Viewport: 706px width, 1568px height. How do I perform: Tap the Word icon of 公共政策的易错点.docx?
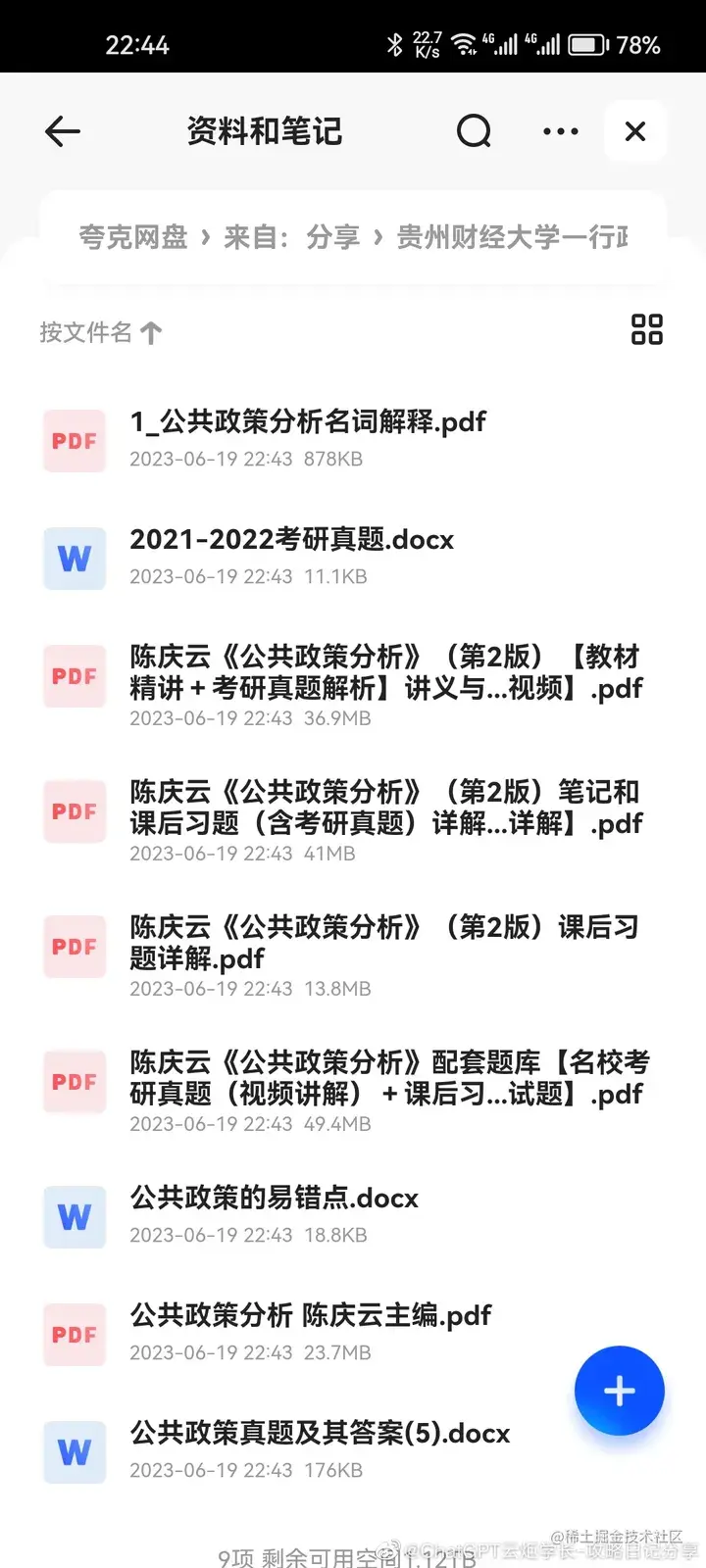click(75, 1217)
